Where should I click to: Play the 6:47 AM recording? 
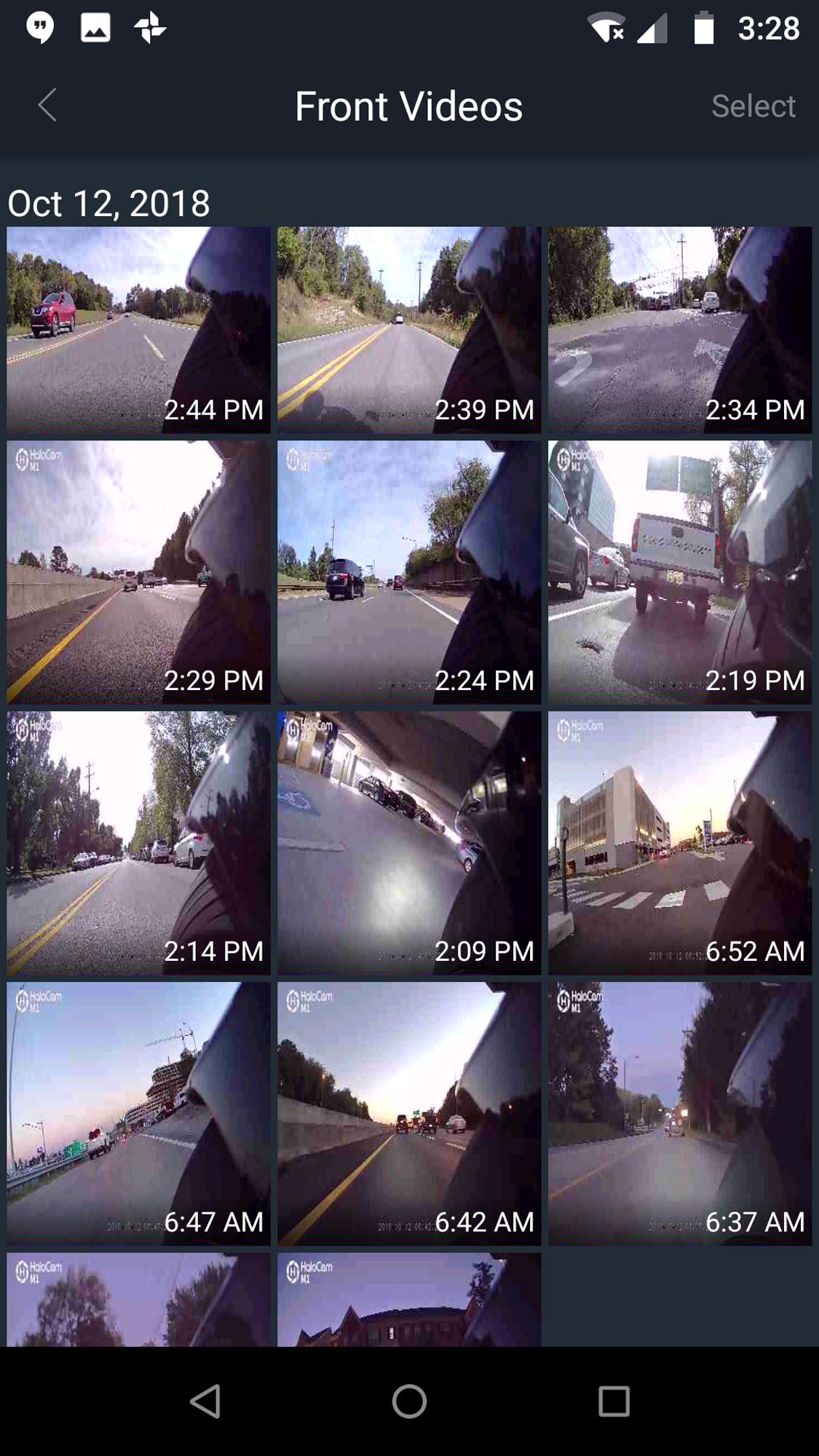tap(138, 1114)
